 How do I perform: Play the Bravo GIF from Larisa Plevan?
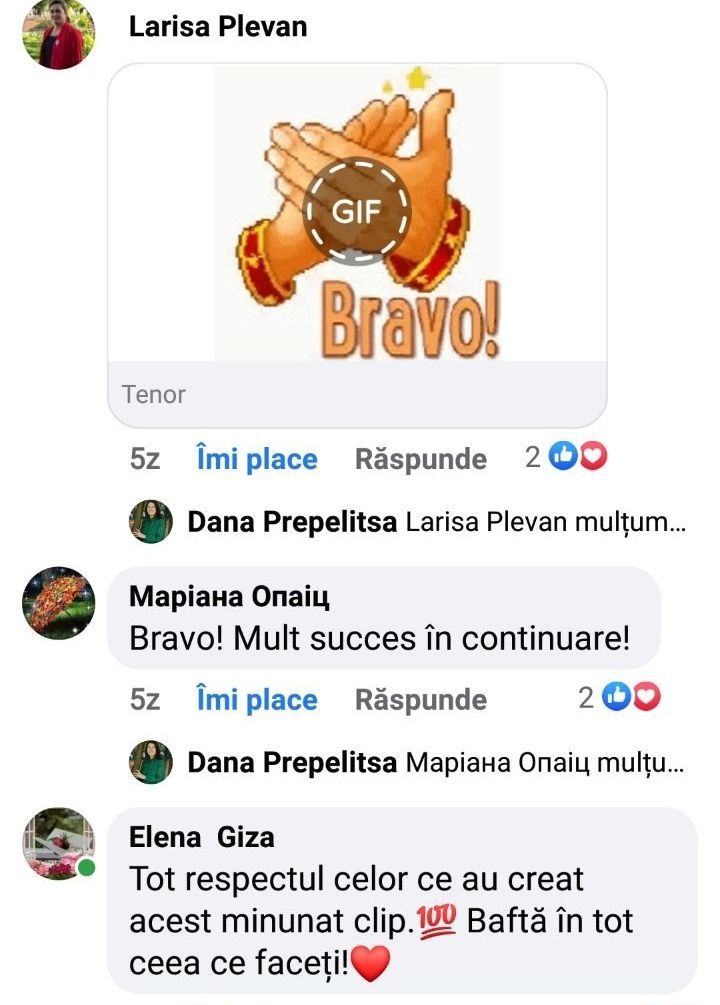[x=357, y=212]
